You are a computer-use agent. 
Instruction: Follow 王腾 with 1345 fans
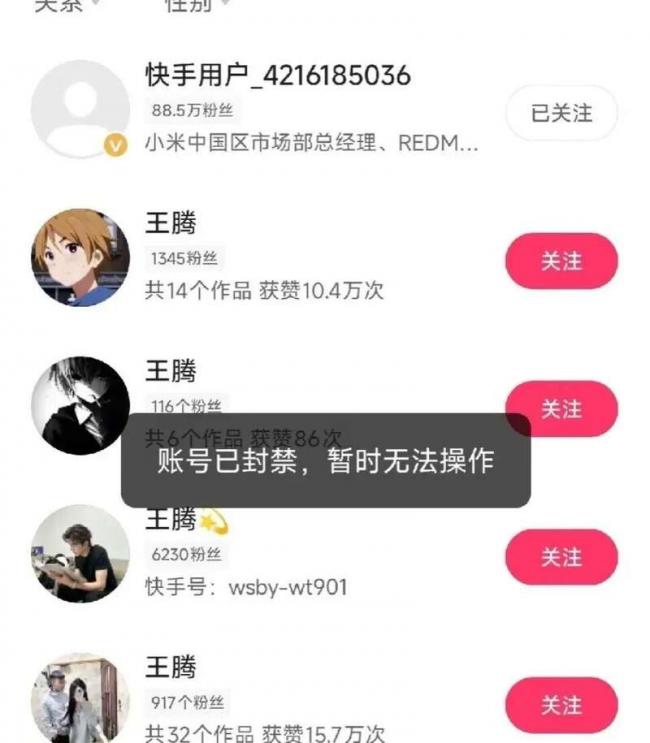coord(561,261)
